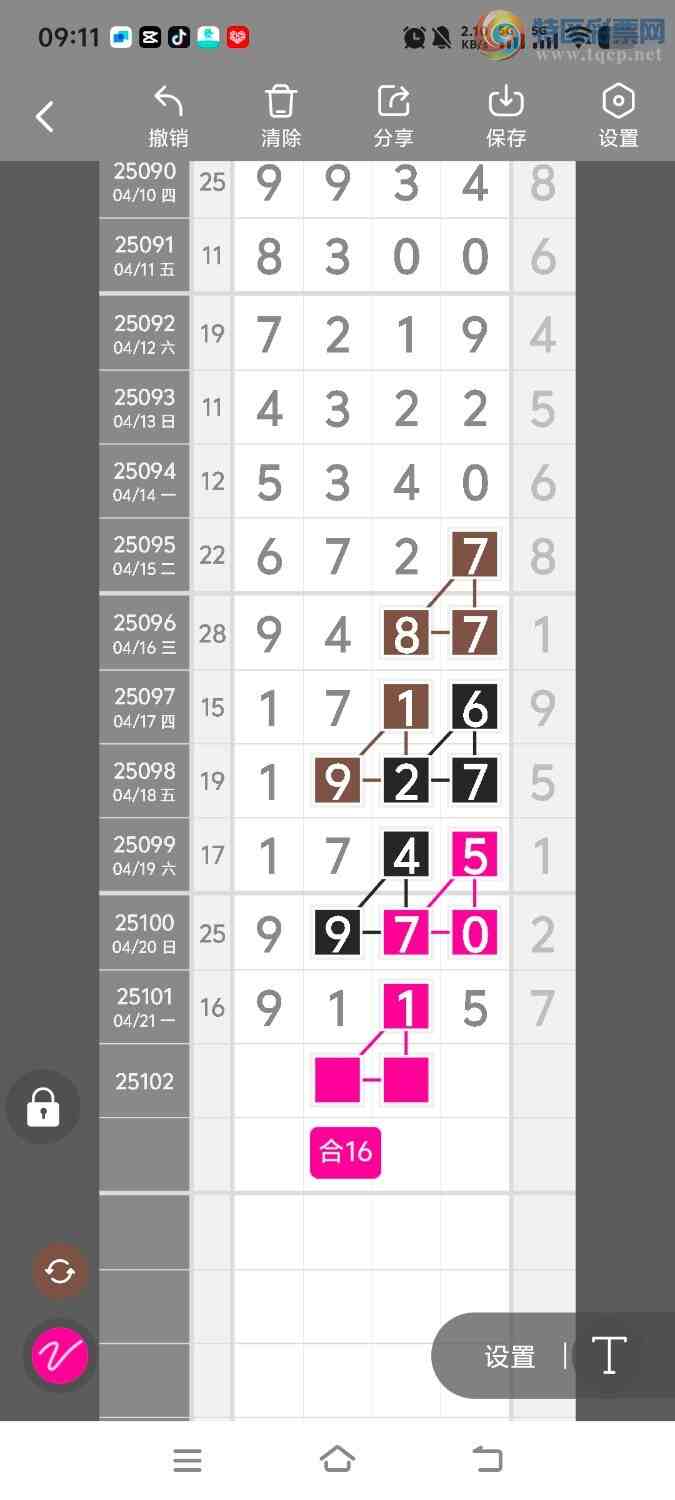The width and height of the screenshot is (675, 1500).
Task: Select the pink pen tool
Action: pyautogui.click(x=60, y=1356)
